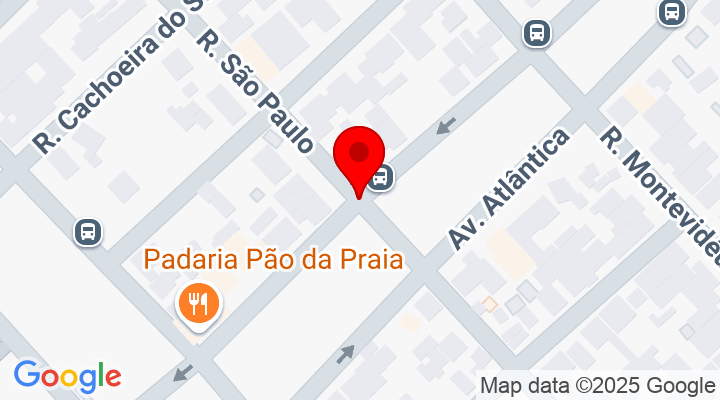The image size is (720, 400).
Task: Select the bus stop beside the red pin
Action: [x=380, y=178]
